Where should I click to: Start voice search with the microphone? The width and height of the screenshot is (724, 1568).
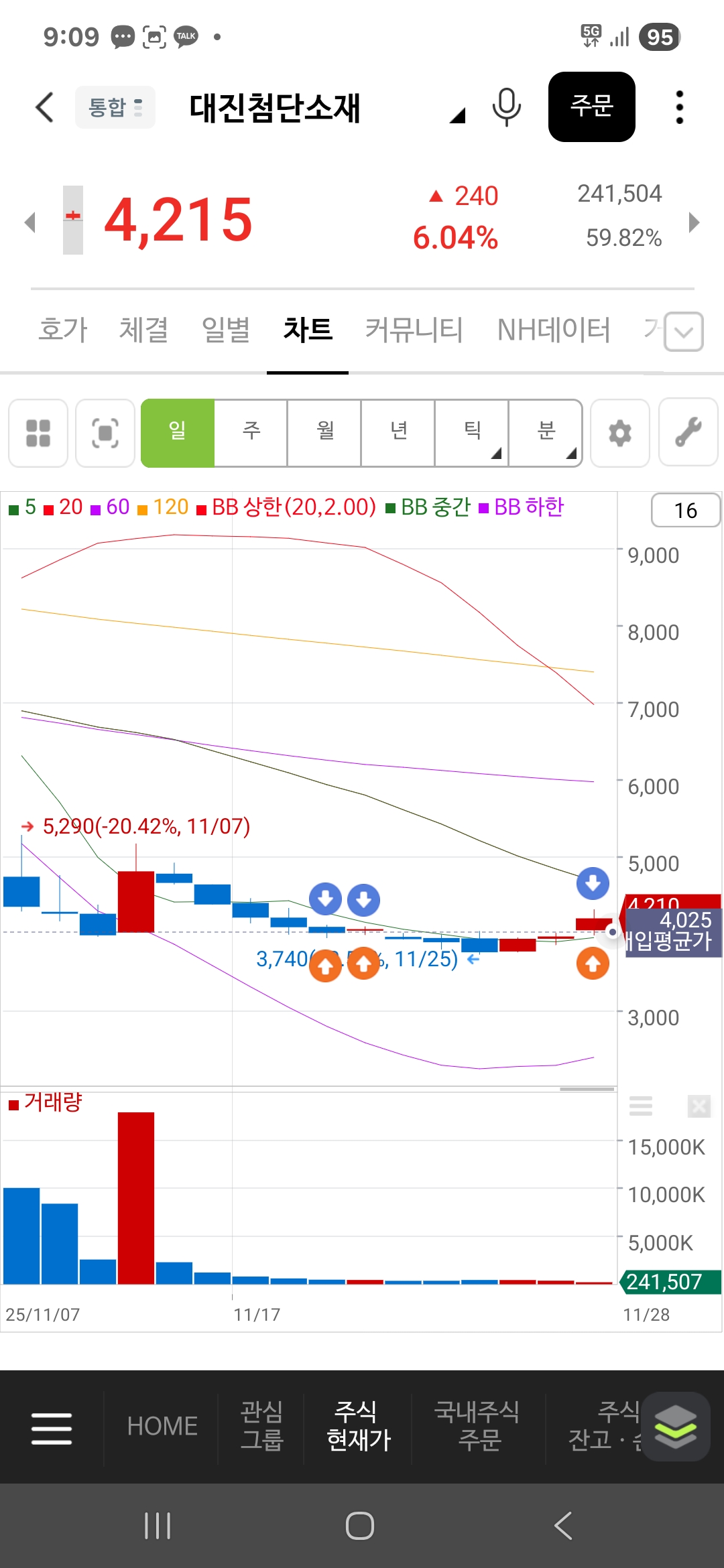506,107
